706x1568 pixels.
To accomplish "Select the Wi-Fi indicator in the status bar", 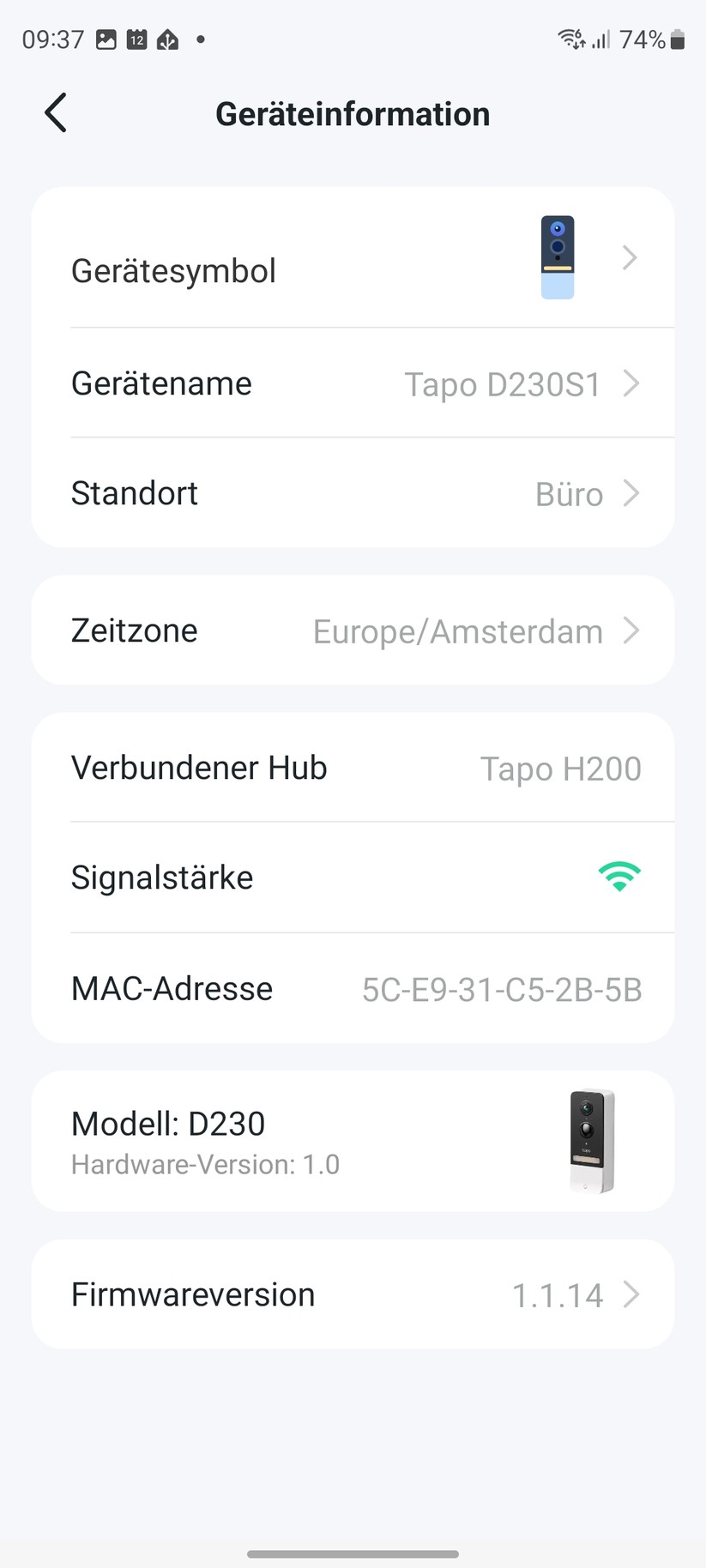I will click(569, 39).
